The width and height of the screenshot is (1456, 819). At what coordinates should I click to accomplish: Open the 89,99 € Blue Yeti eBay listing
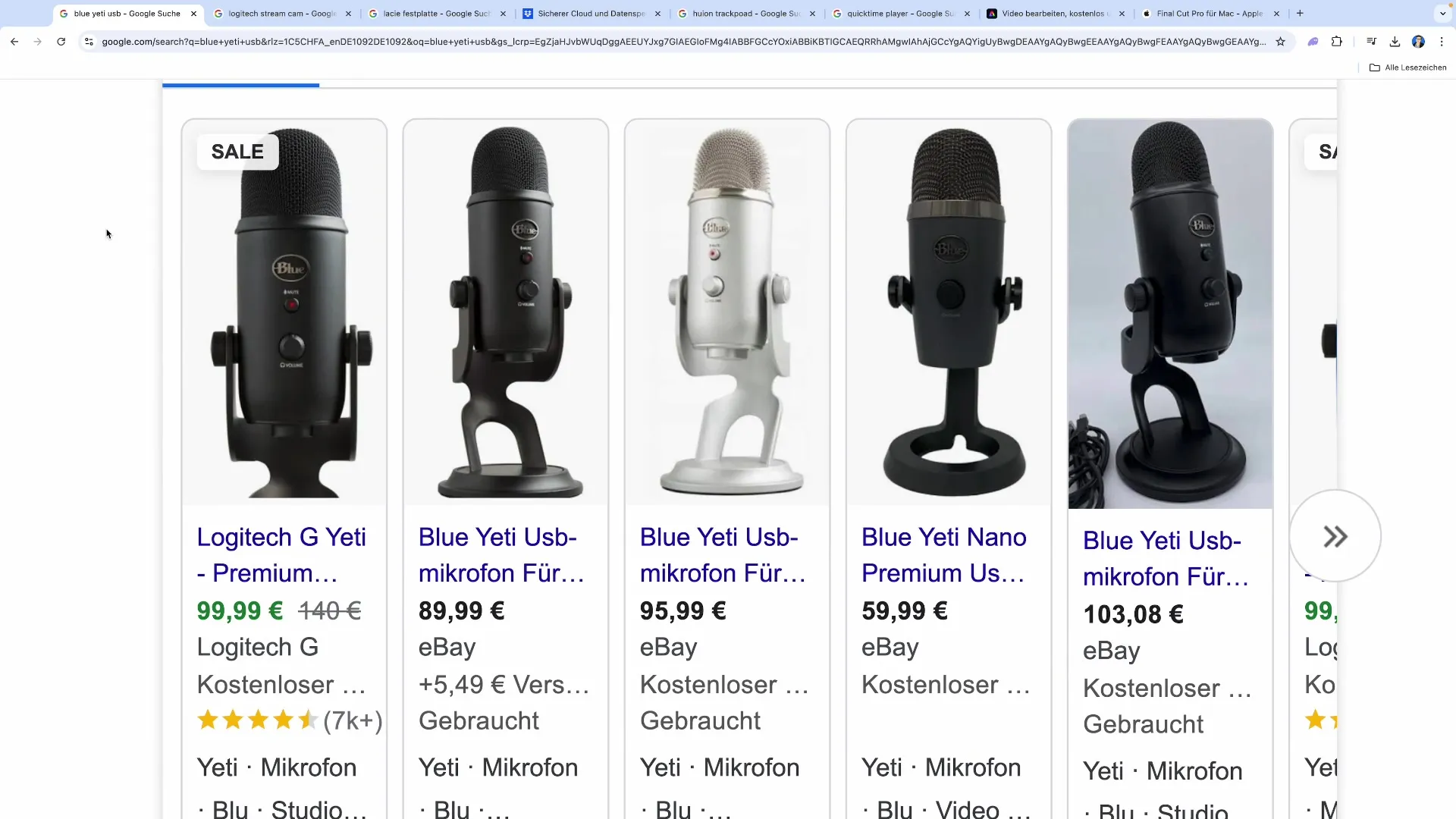click(x=500, y=554)
